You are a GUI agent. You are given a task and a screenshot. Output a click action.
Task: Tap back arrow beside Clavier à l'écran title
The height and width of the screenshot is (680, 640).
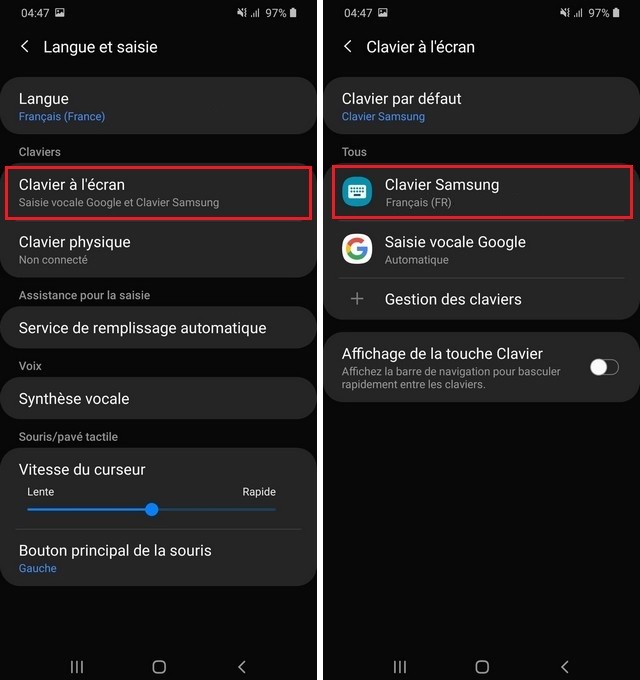tap(347, 47)
